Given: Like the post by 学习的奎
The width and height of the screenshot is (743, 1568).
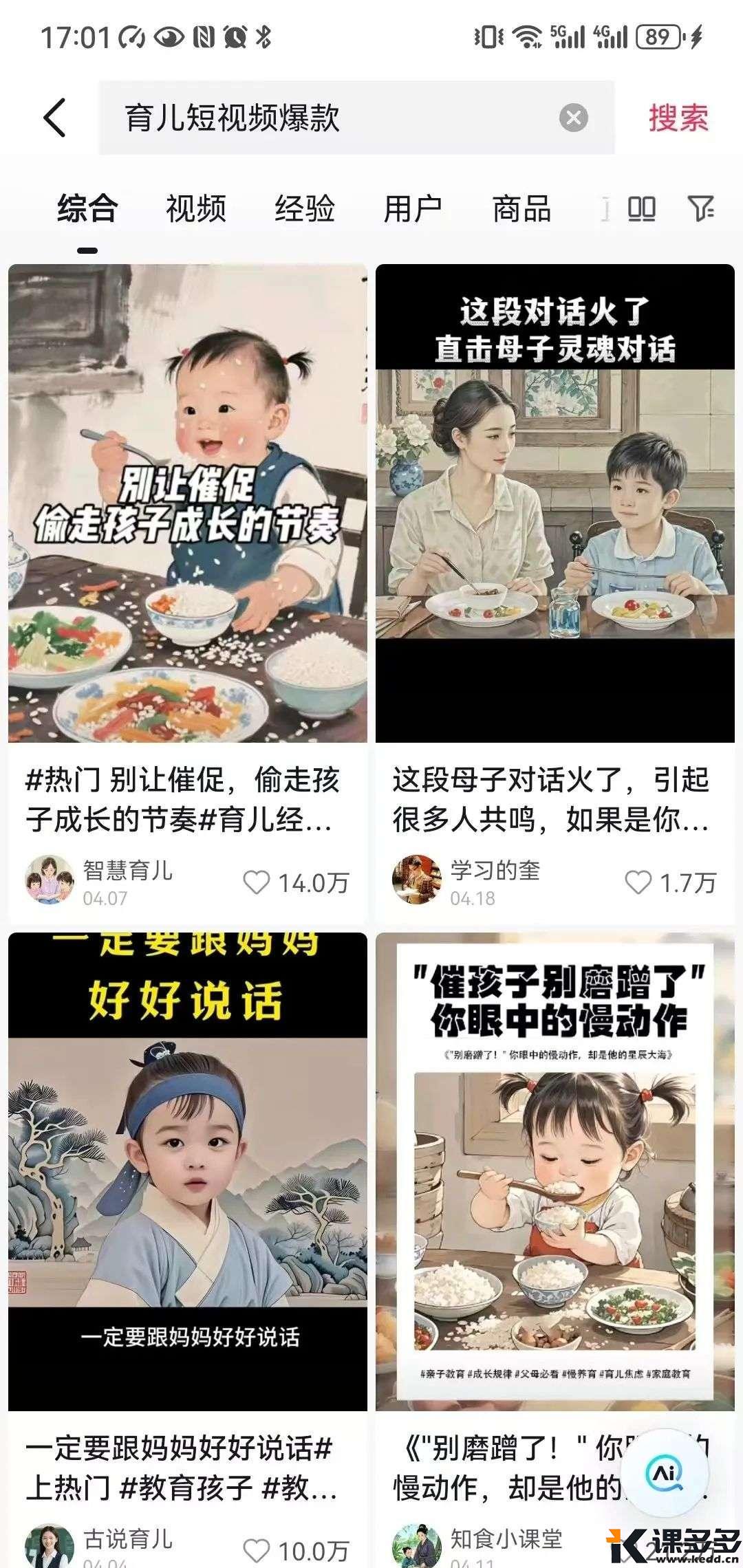Looking at the screenshot, I should (638, 882).
